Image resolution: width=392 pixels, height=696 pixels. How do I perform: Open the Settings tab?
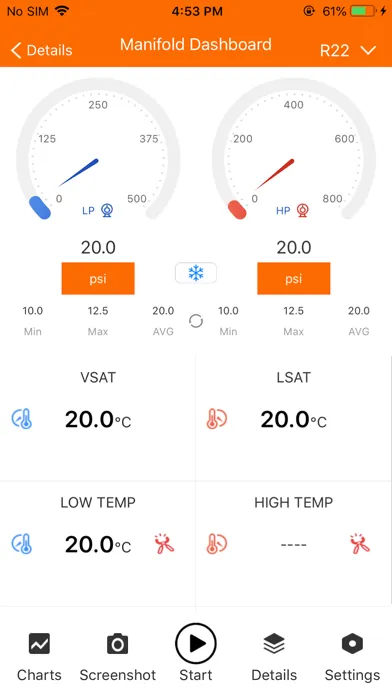coord(352,656)
